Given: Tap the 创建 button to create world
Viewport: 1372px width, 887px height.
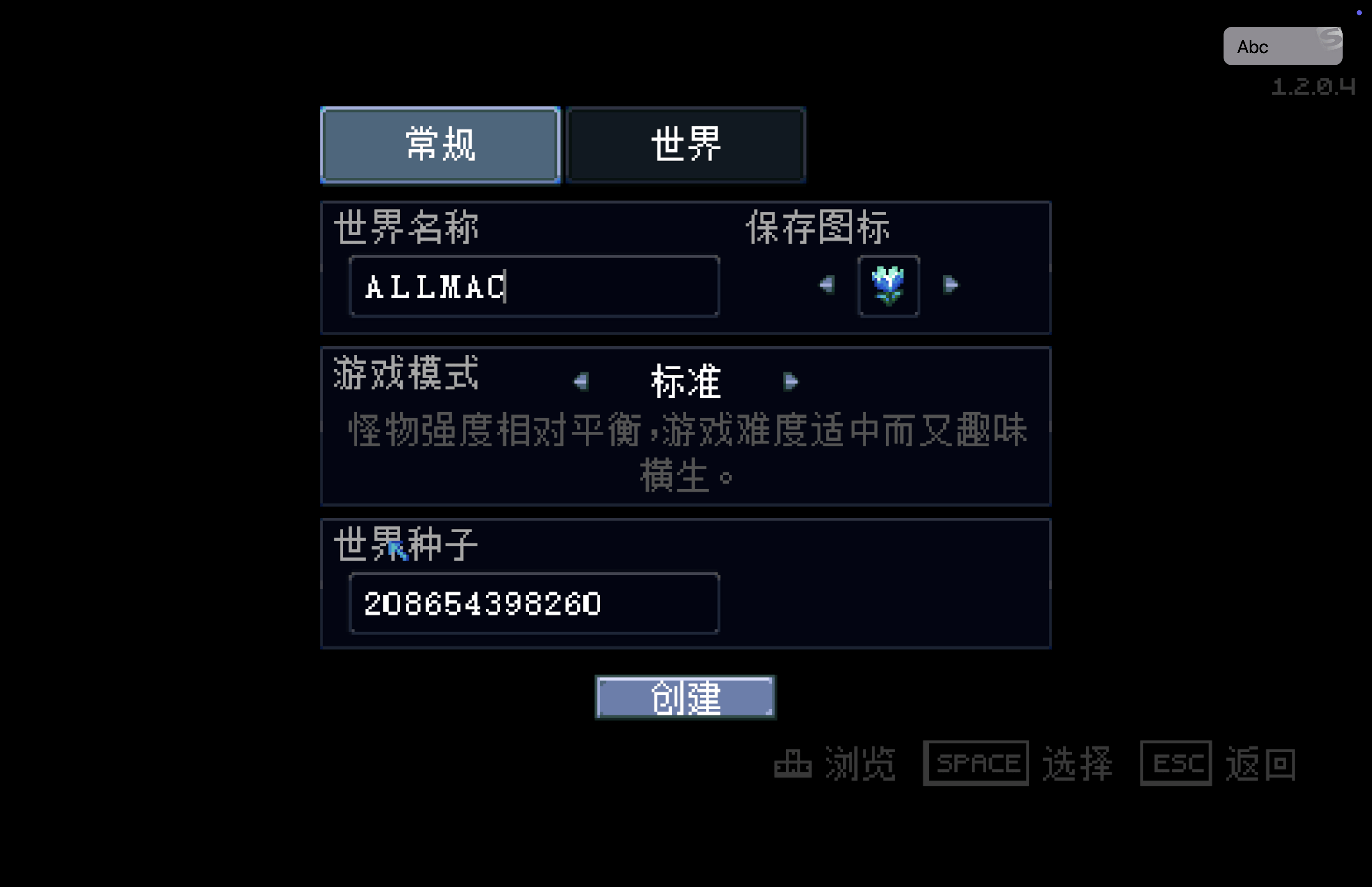Looking at the screenshot, I should [685, 698].
